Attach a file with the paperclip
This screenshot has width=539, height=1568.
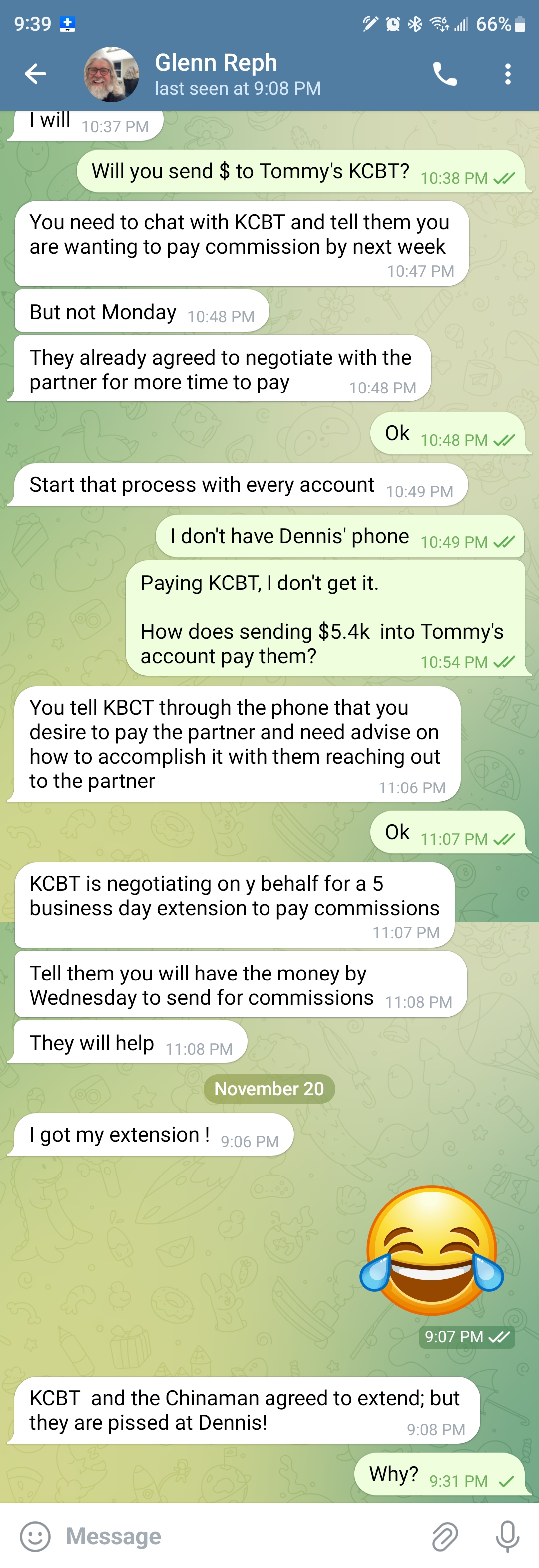(445, 1536)
